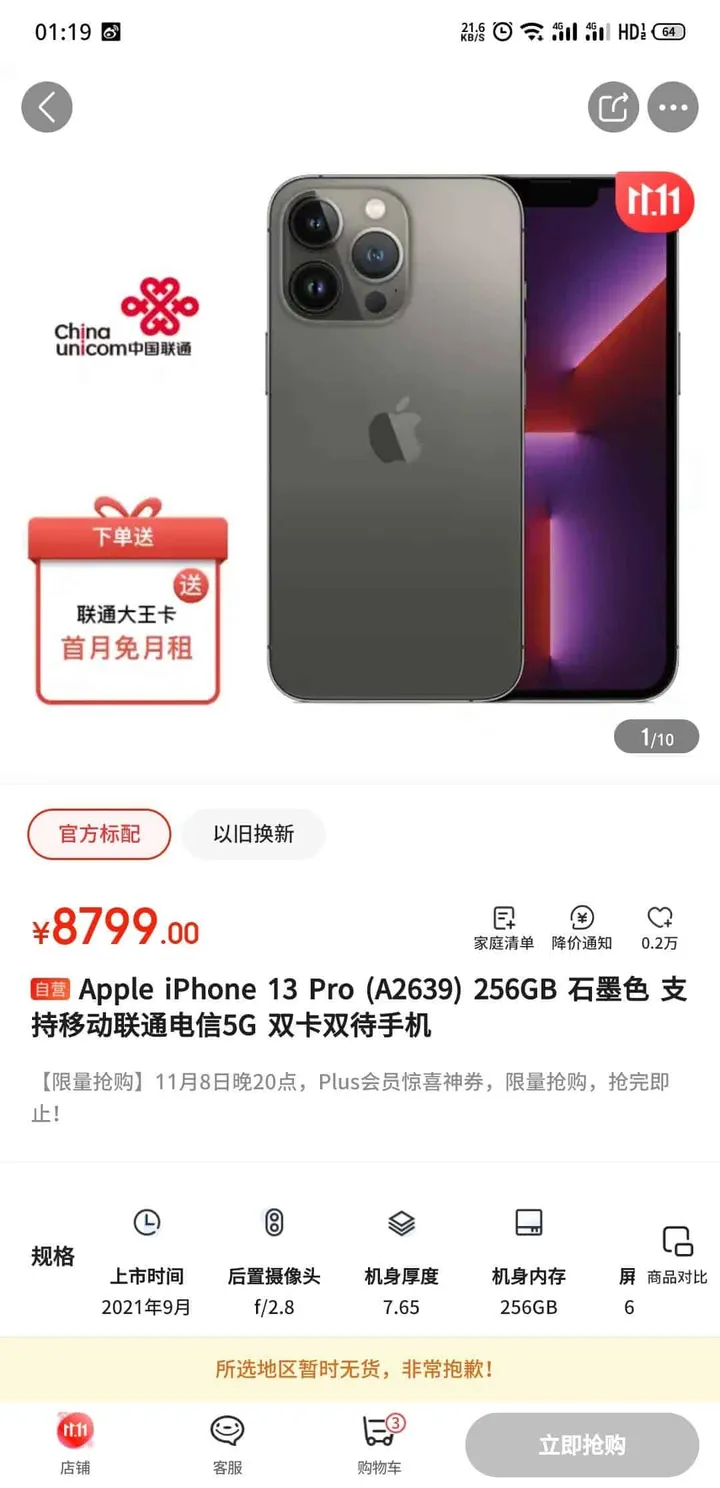Screen dimensions: 720x1488
Task: Favorite this product with the heart icon
Action: tap(660, 928)
